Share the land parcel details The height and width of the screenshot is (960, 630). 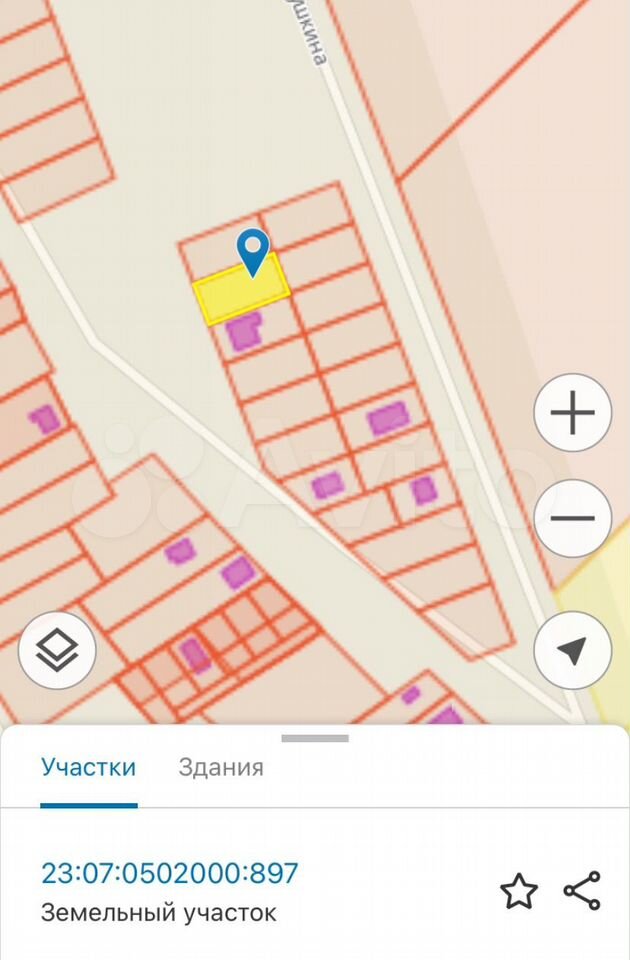click(x=582, y=891)
